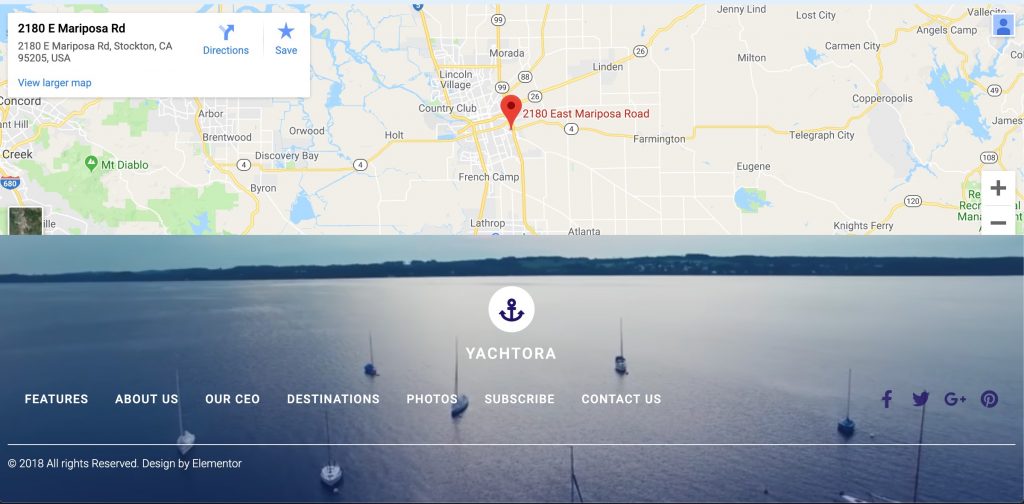Visit Yachtora's Facebook page
This screenshot has height=504, width=1024.
[x=886, y=399]
